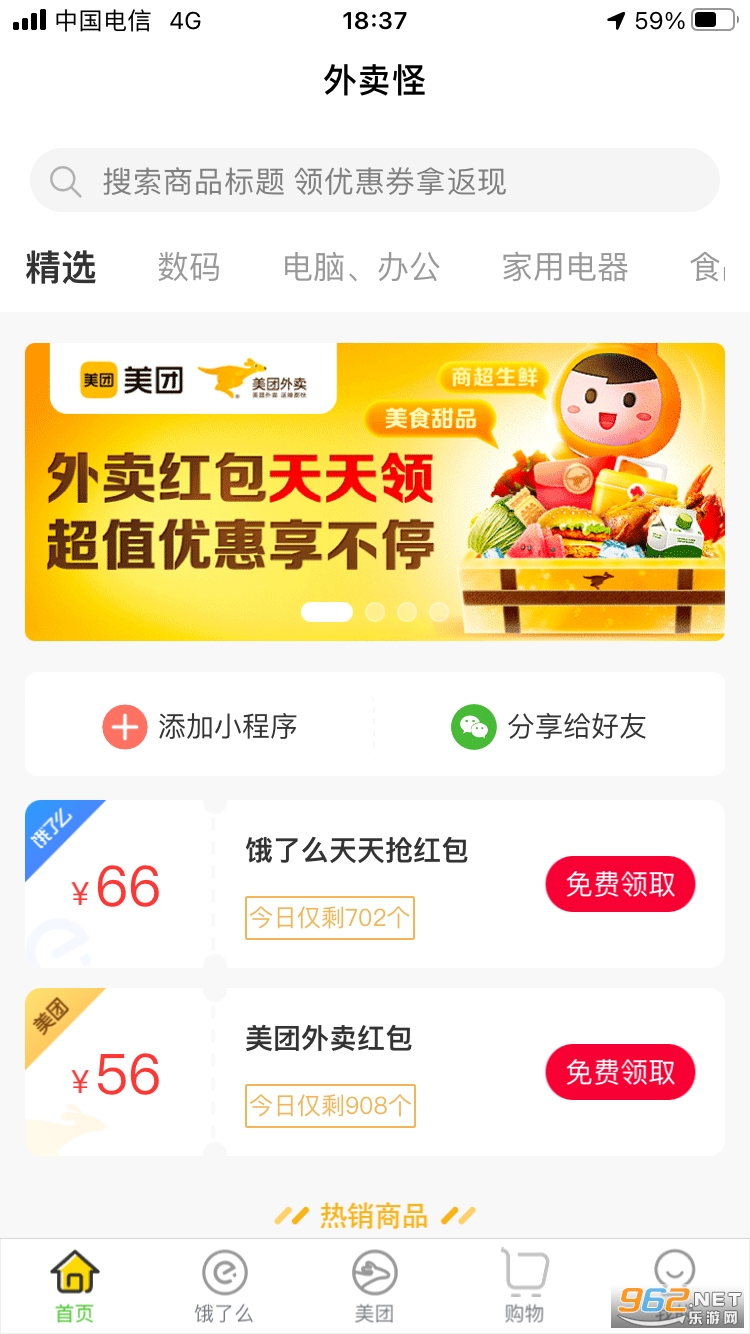Tap the search box for product titles
Viewport: 750px width, 1334px height.
tap(375, 181)
